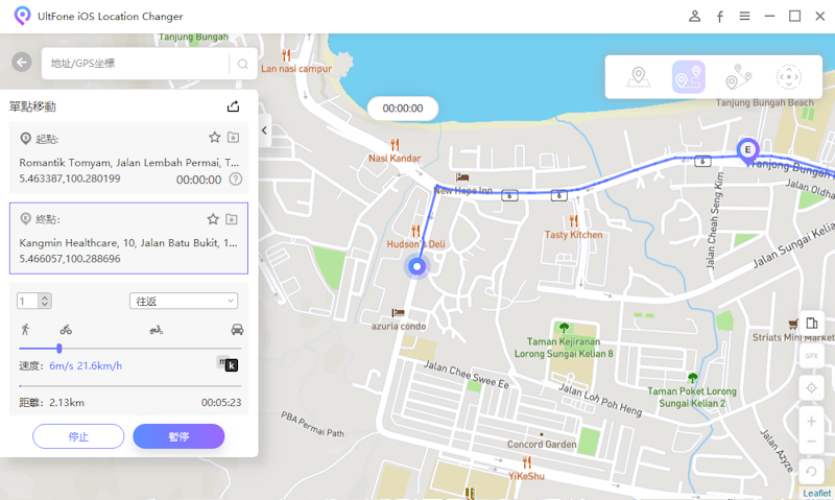Tap the speed slider
The image size is (835, 500).
pyautogui.click(x=60, y=348)
